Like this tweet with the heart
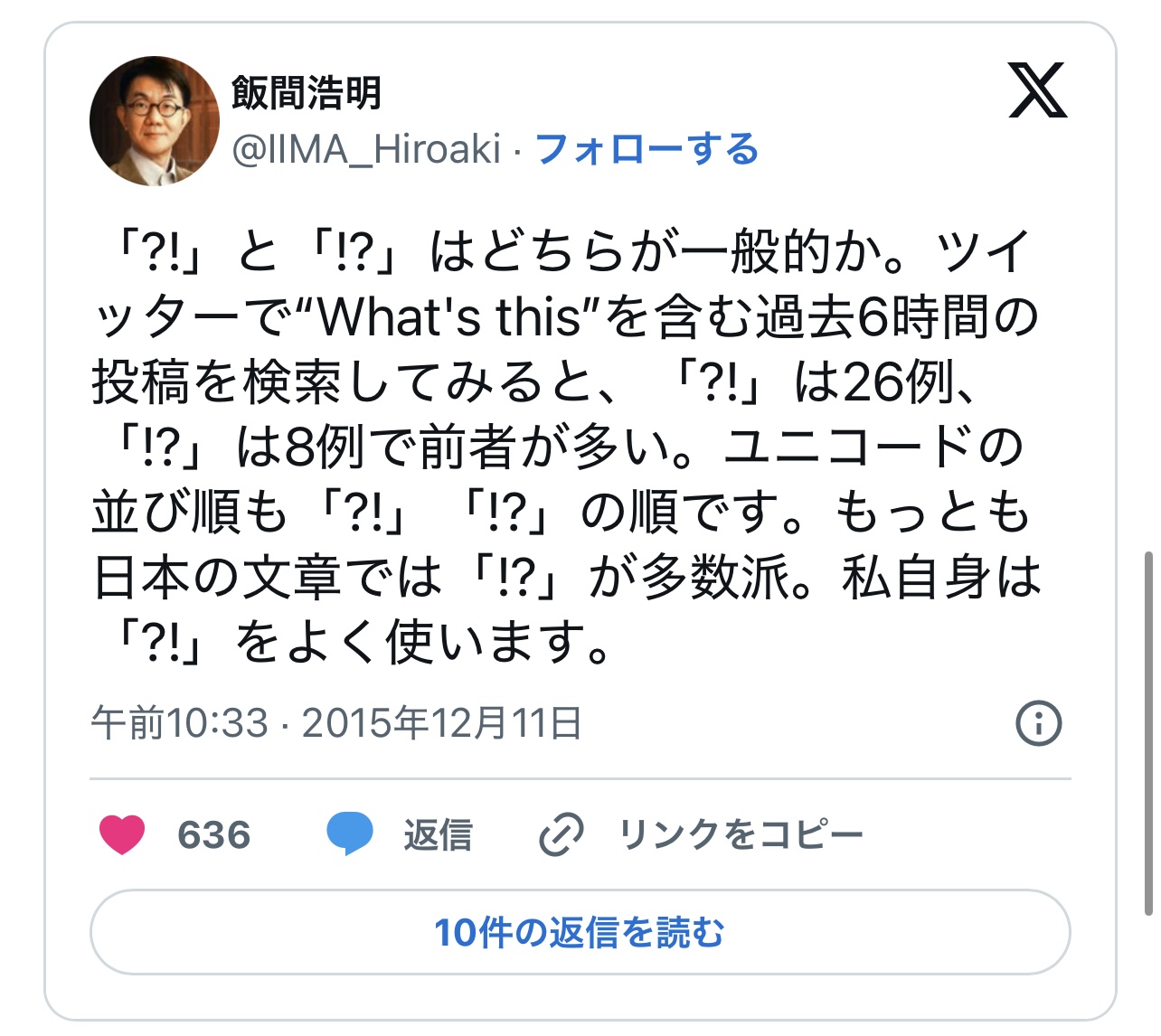1161x1036 pixels. pos(122,834)
